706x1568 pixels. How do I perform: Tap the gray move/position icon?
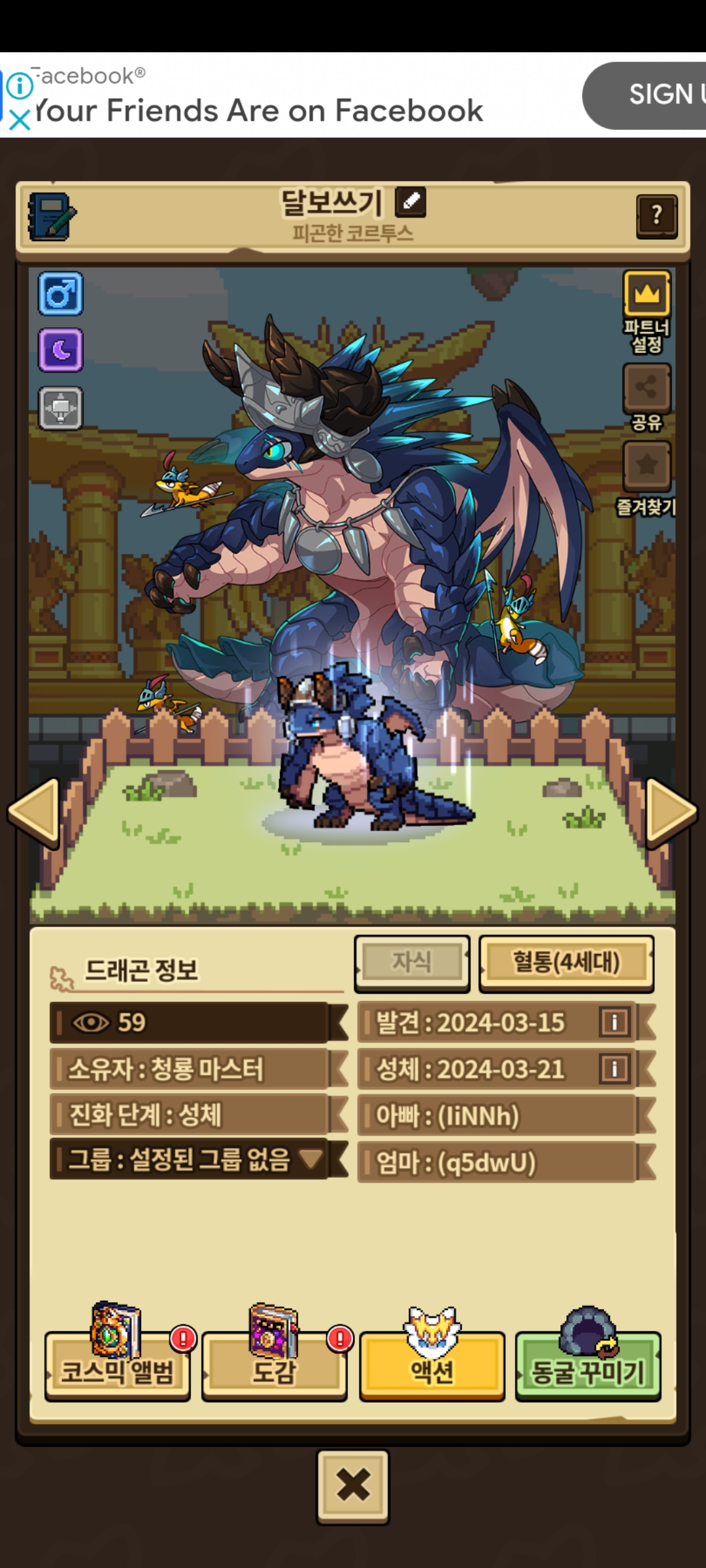[x=61, y=408]
